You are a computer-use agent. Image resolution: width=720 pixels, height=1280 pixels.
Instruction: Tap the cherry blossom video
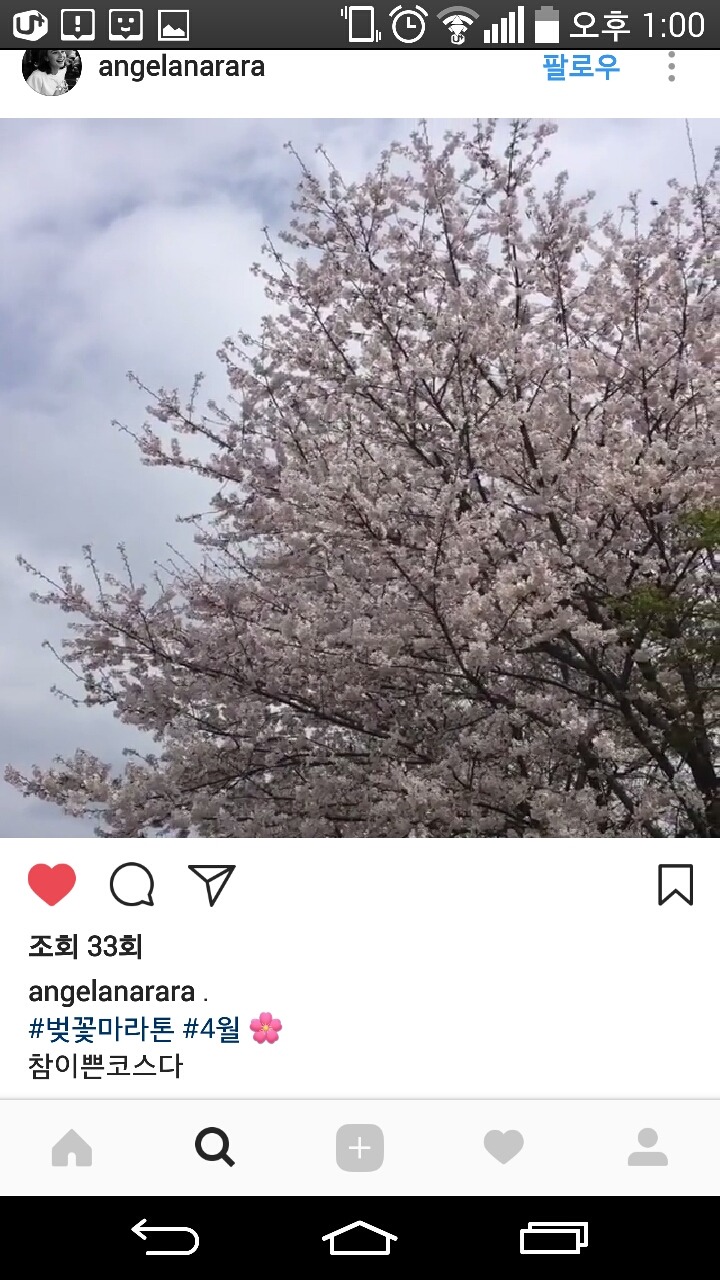point(360,478)
